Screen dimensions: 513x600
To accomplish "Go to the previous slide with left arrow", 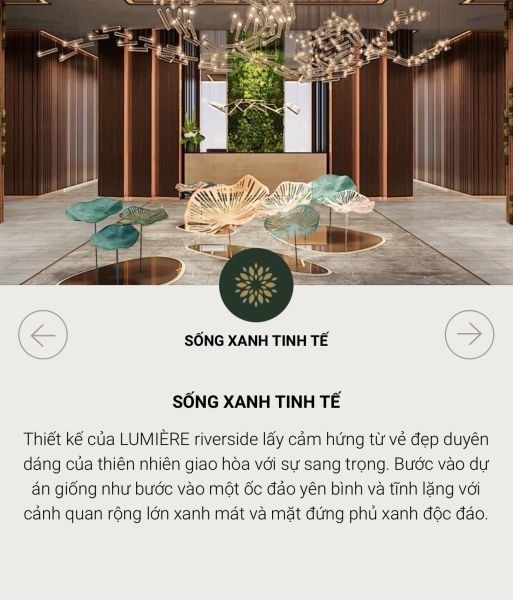I will (43, 334).
